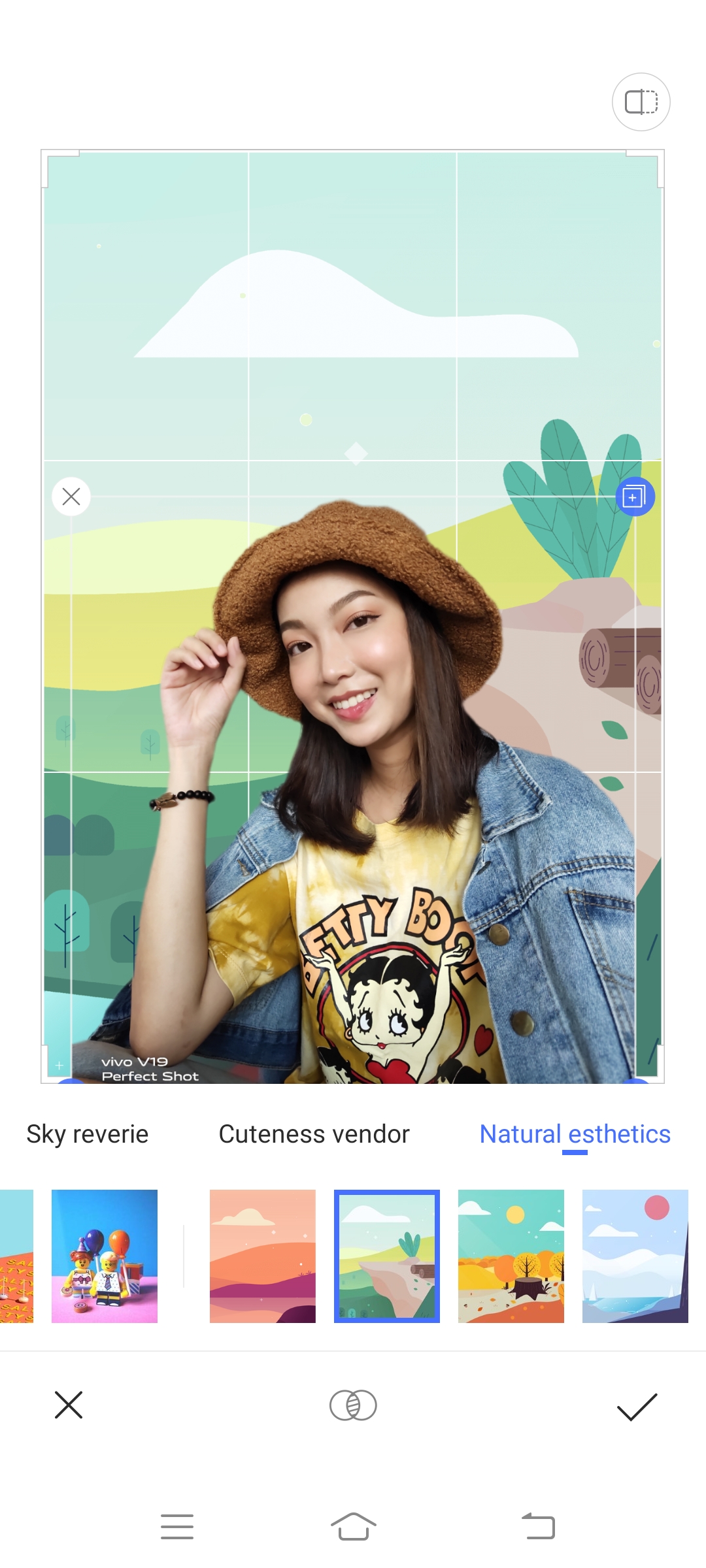Choose the snowy blue sky with red sun background
This screenshot has height=1568, width=706.
coord(635,1256)
